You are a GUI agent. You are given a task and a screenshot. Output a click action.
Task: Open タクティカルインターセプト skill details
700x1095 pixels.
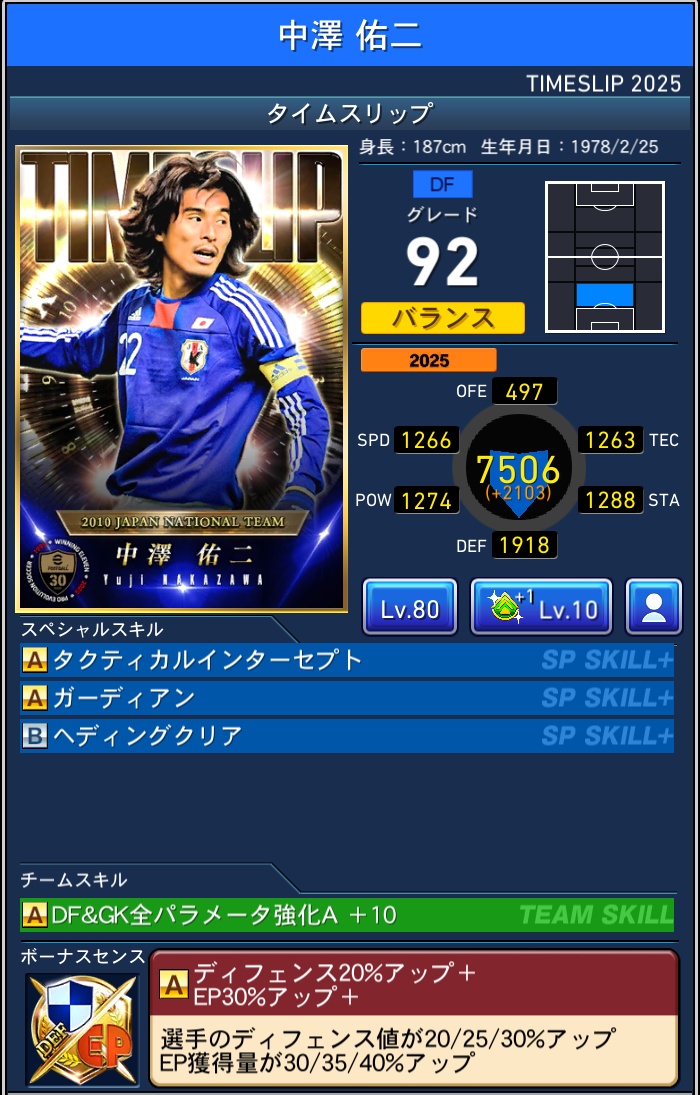pos(346,660)
